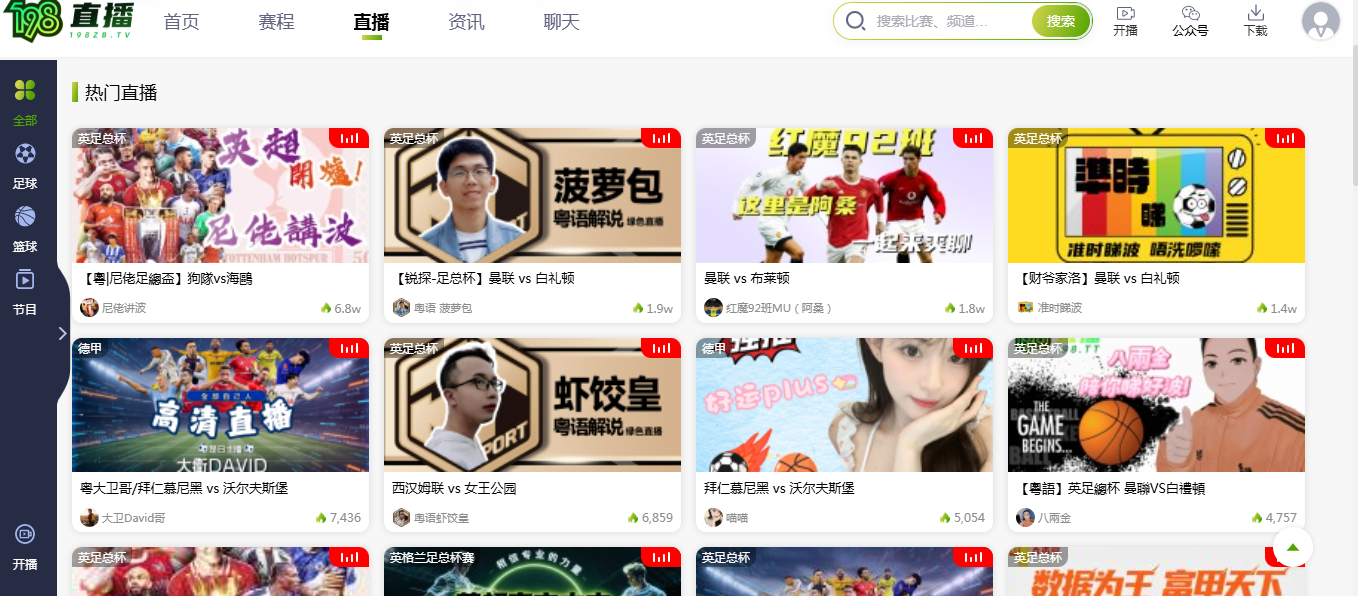The width and height of the screenshot is (1358, 596).
Task: Open 开播 in the top bar
Action: pos(1125,21)
